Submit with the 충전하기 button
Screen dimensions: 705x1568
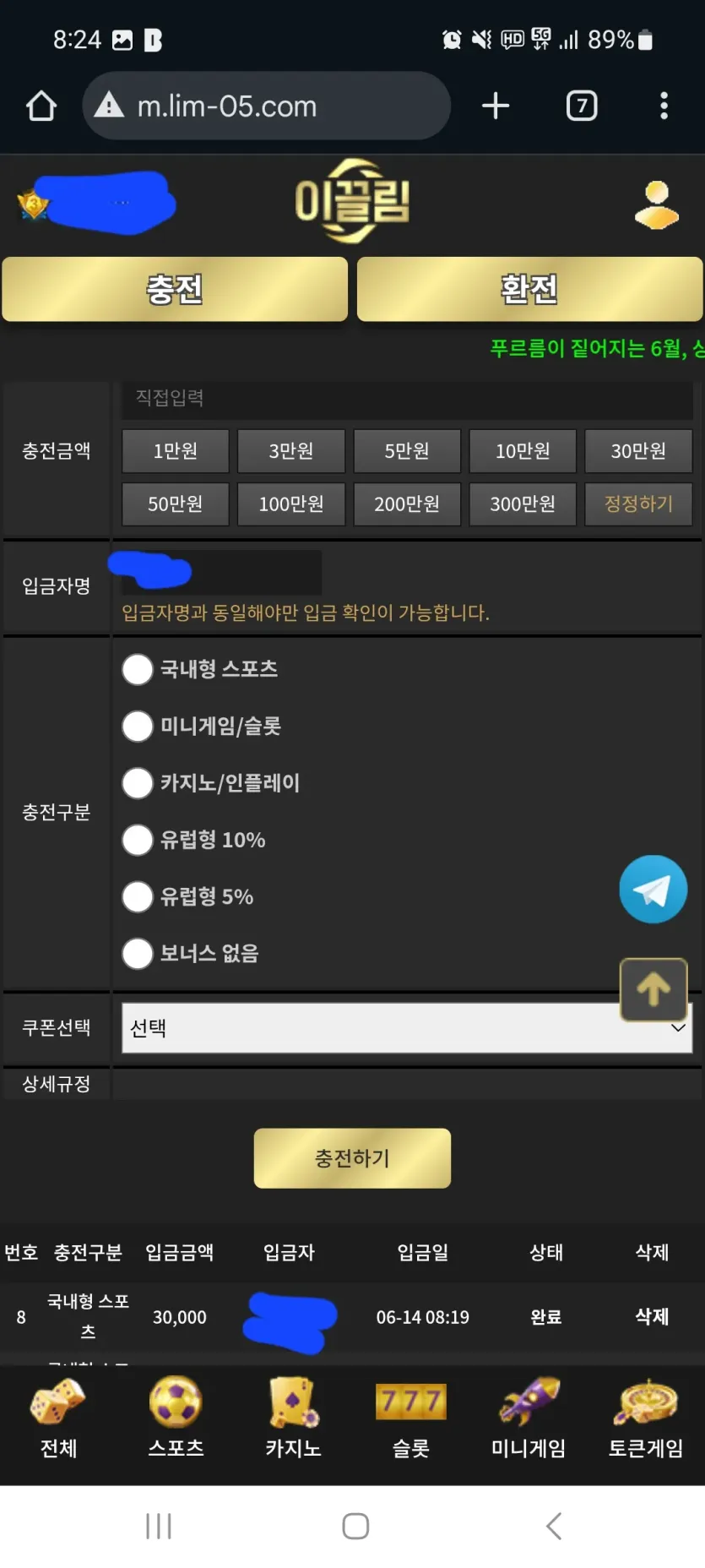[x=352, y=1158]
